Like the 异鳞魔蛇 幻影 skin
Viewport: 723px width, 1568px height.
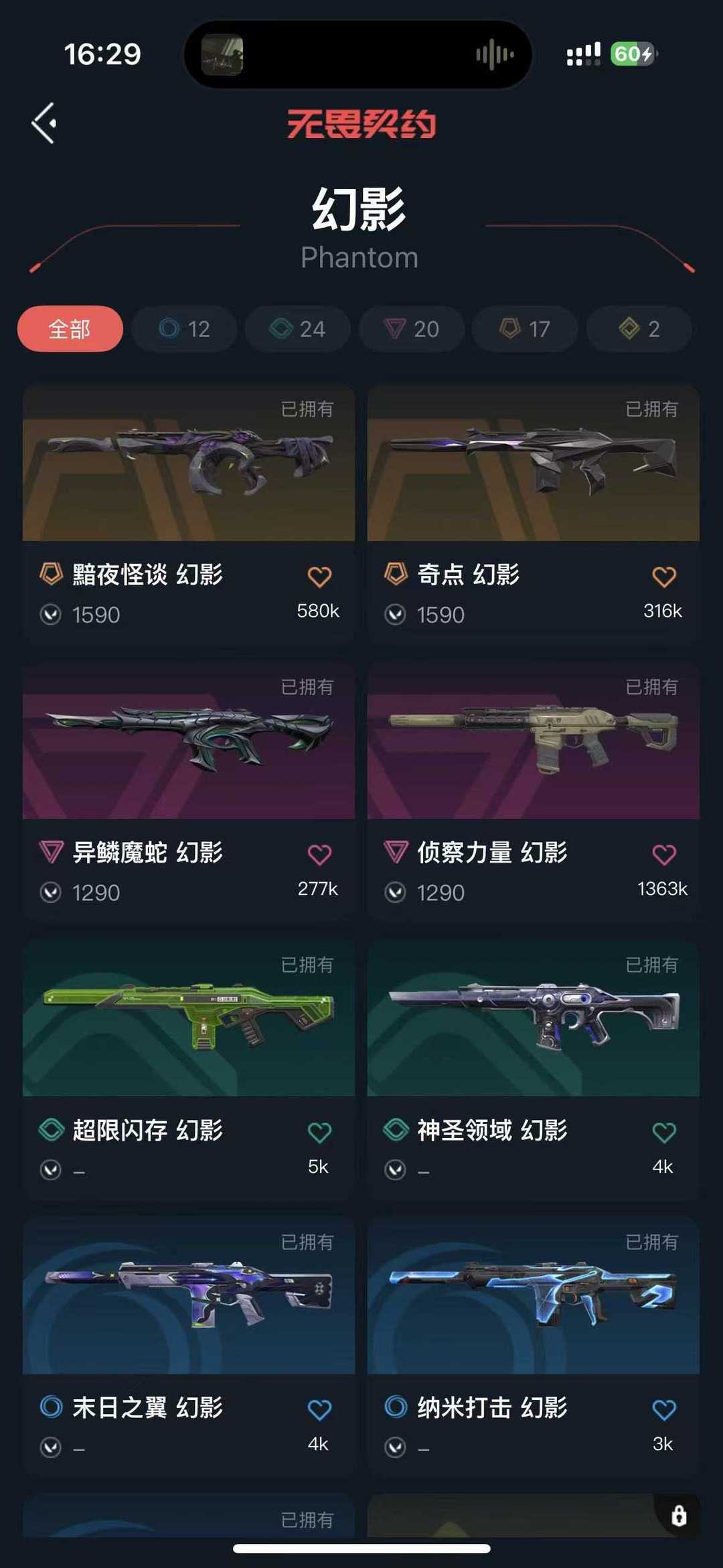319,855
